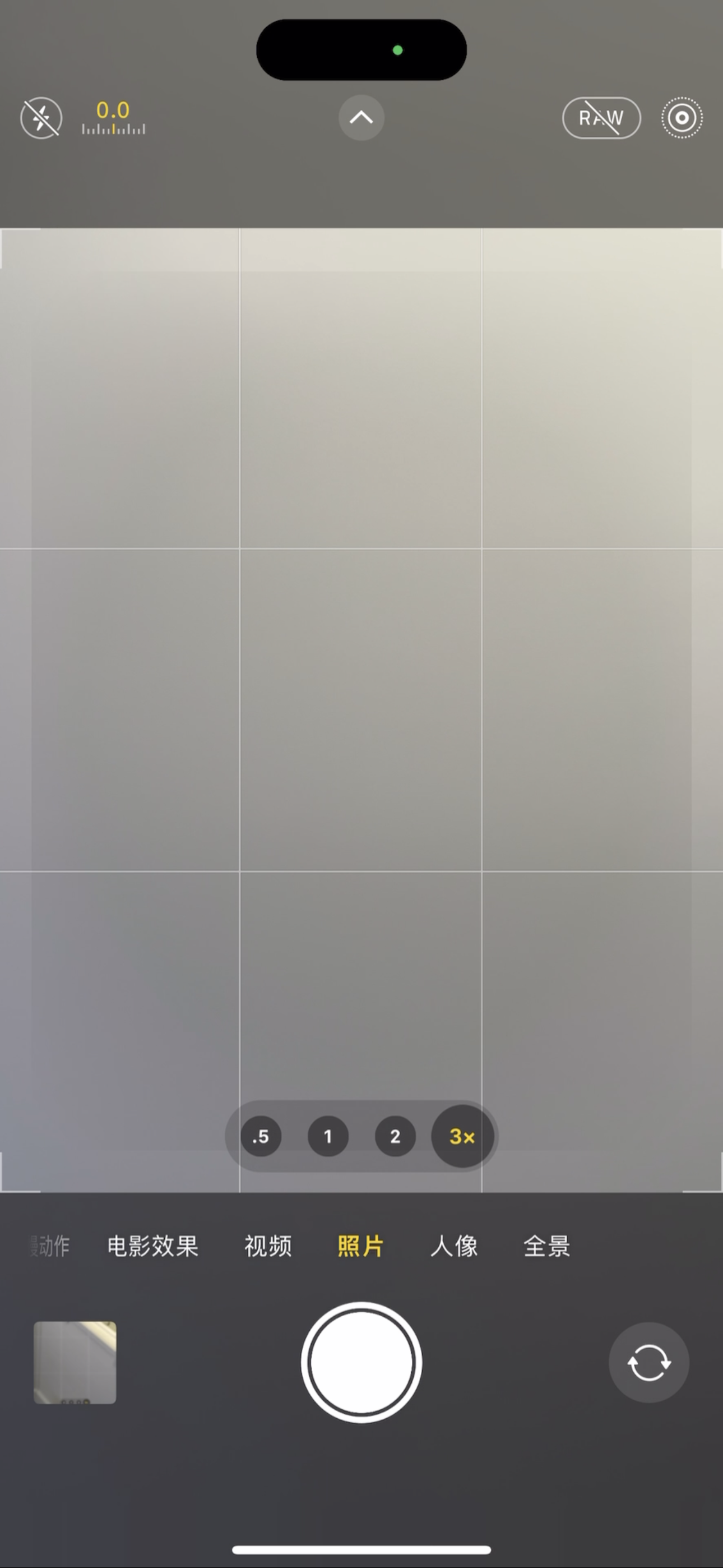The width and height of the screenshot is (723, 1568).
Task: Select the .5 ultra-wide zoom
Action: 261,1136
